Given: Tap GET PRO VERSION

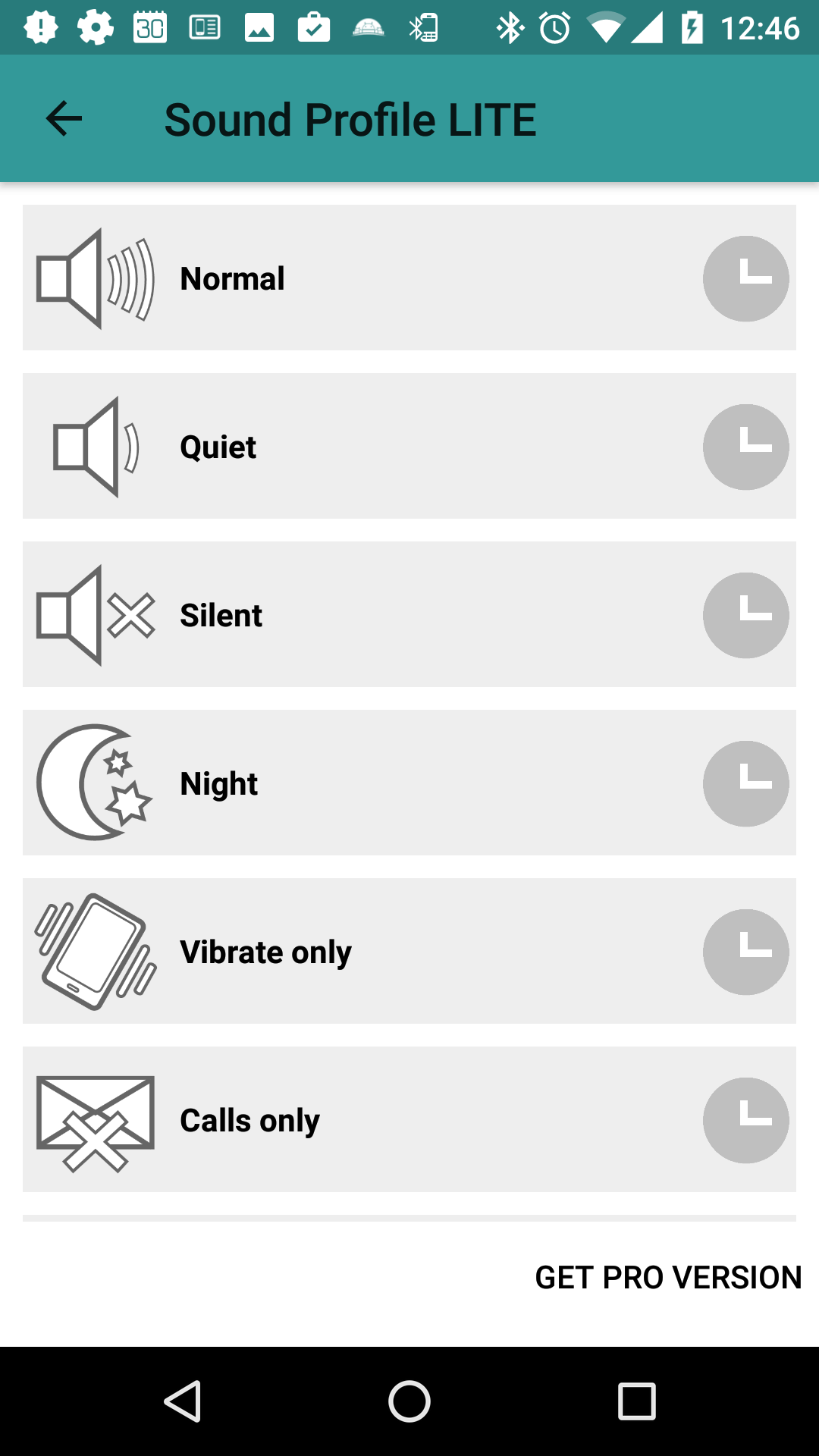Looking at the screenshot, I should (668, 1278).
